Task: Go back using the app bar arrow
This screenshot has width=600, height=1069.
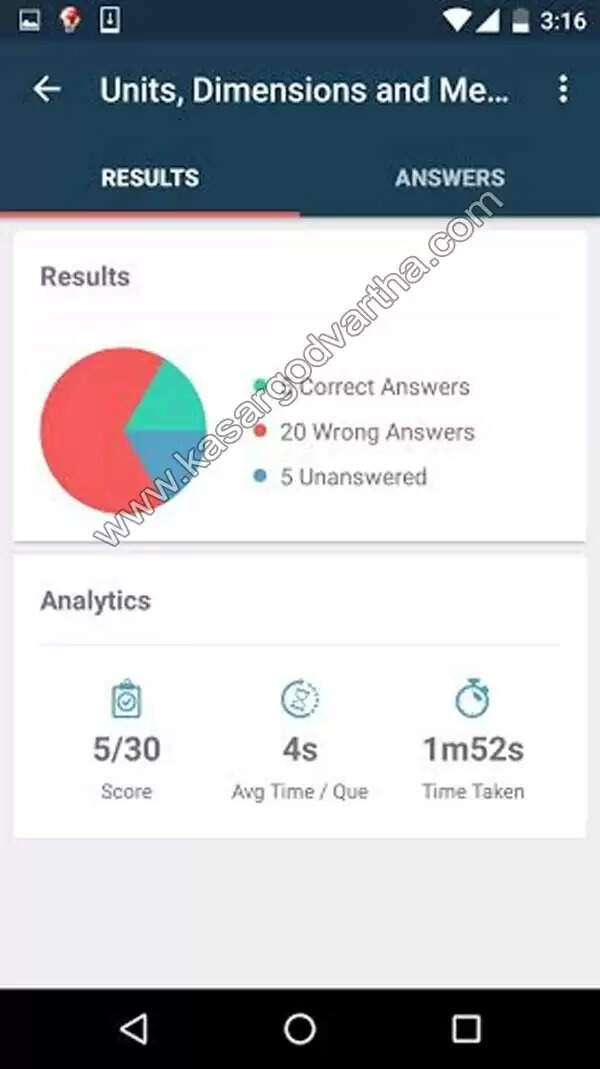Action: [47, 89]
